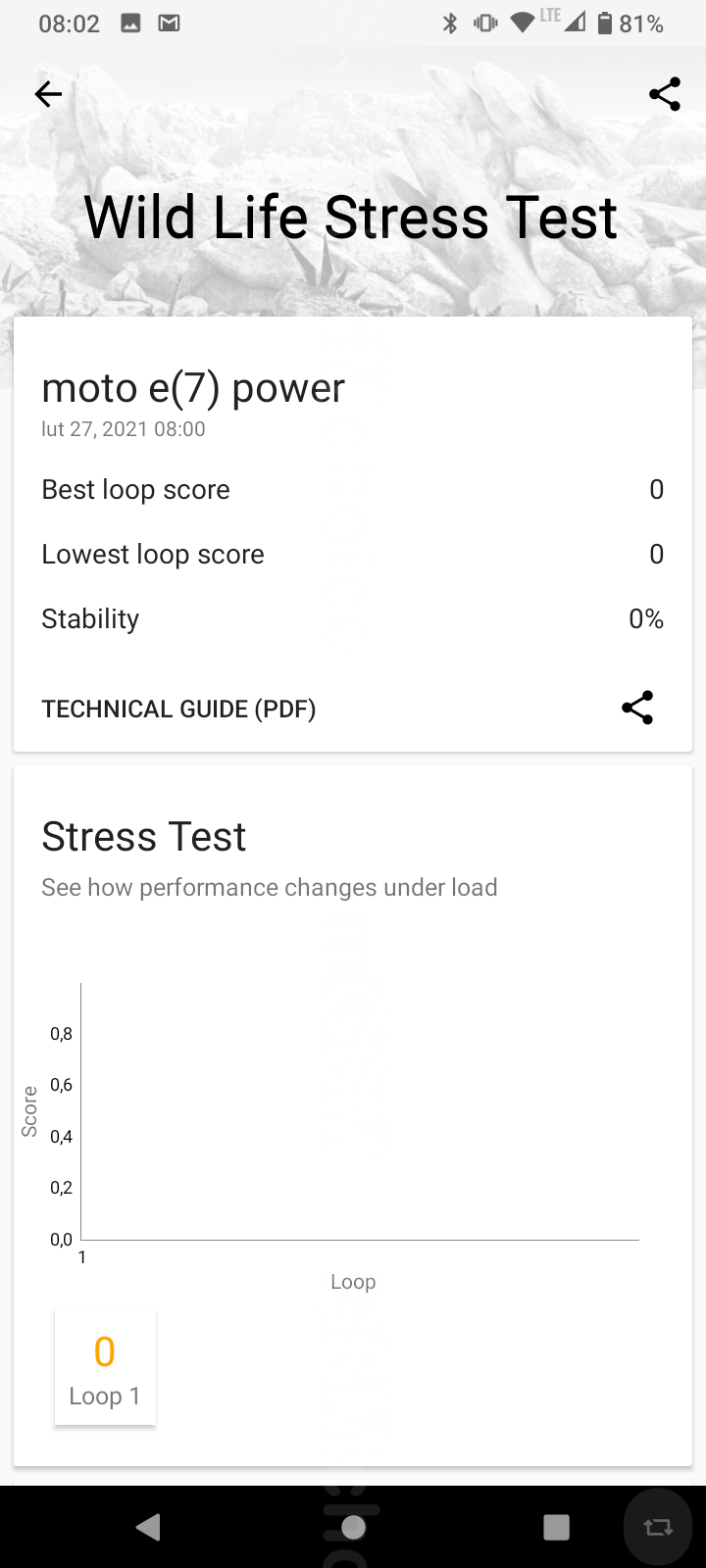Share the technical guide PDF
706x1568 pixels.
637,708
